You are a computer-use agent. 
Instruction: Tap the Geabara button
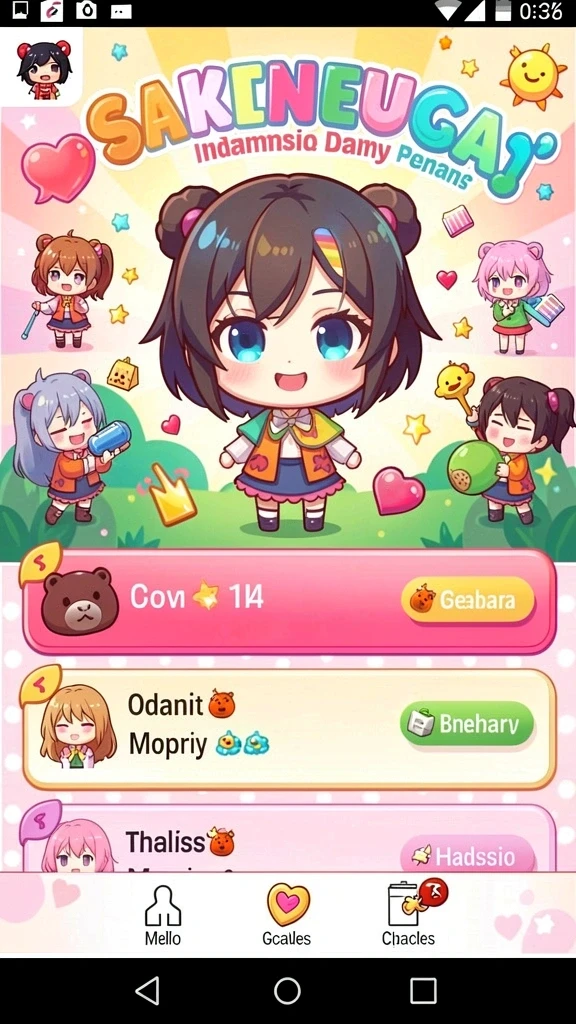click(468, 600)
